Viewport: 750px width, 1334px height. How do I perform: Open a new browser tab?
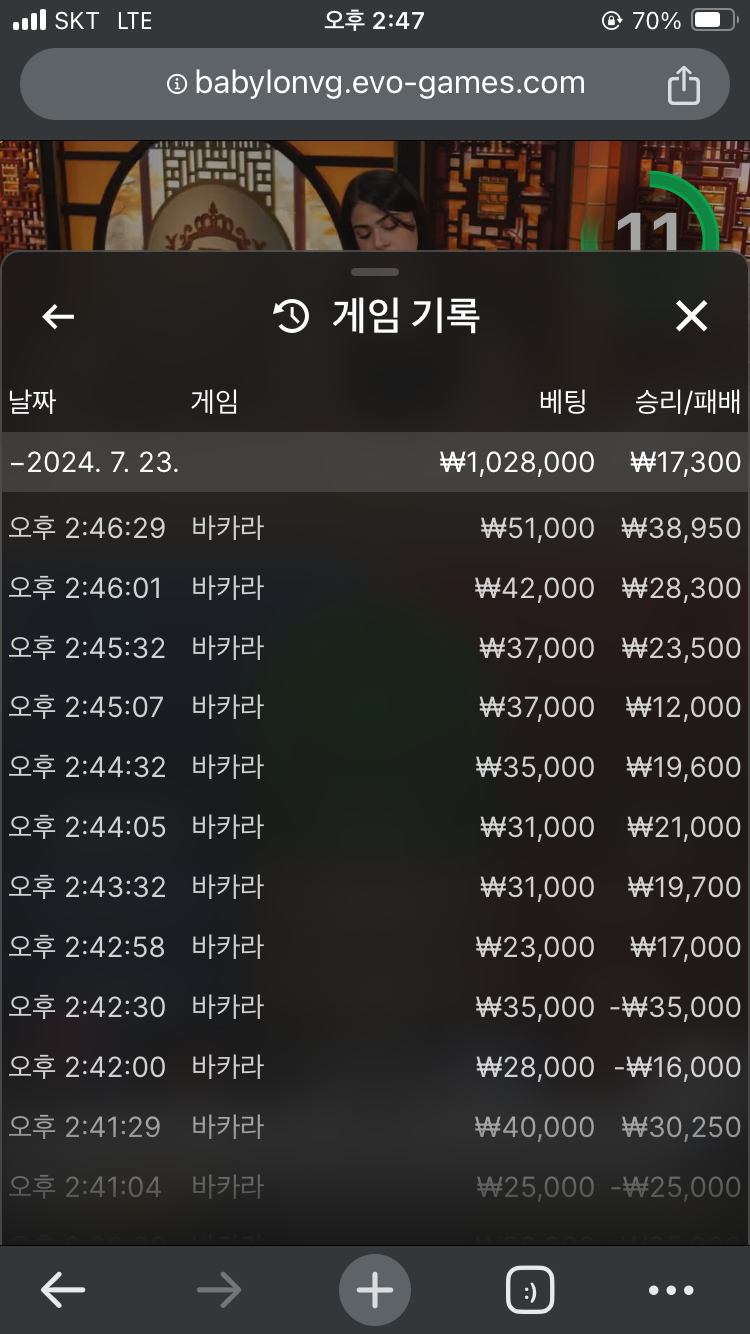click(375, 1291)
